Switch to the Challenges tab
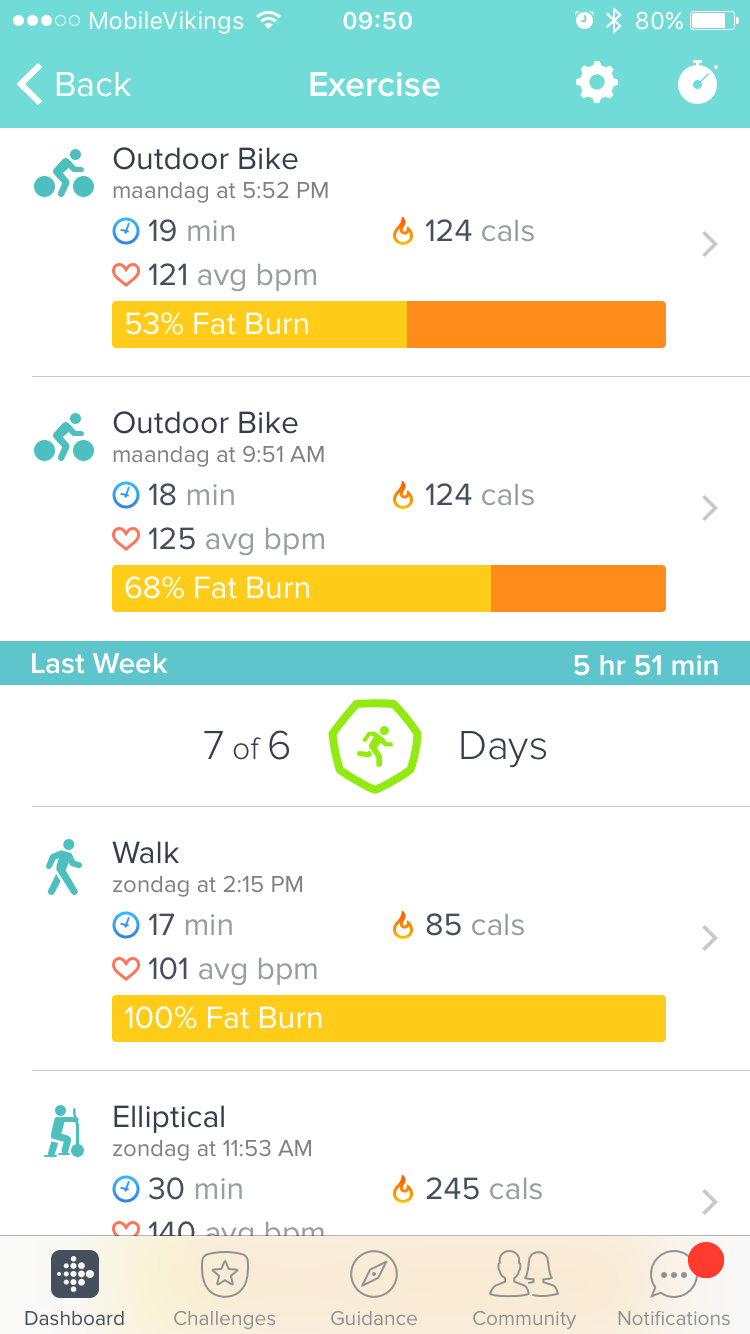Viewport: 750px width, 1334px height. point(225,1286)
